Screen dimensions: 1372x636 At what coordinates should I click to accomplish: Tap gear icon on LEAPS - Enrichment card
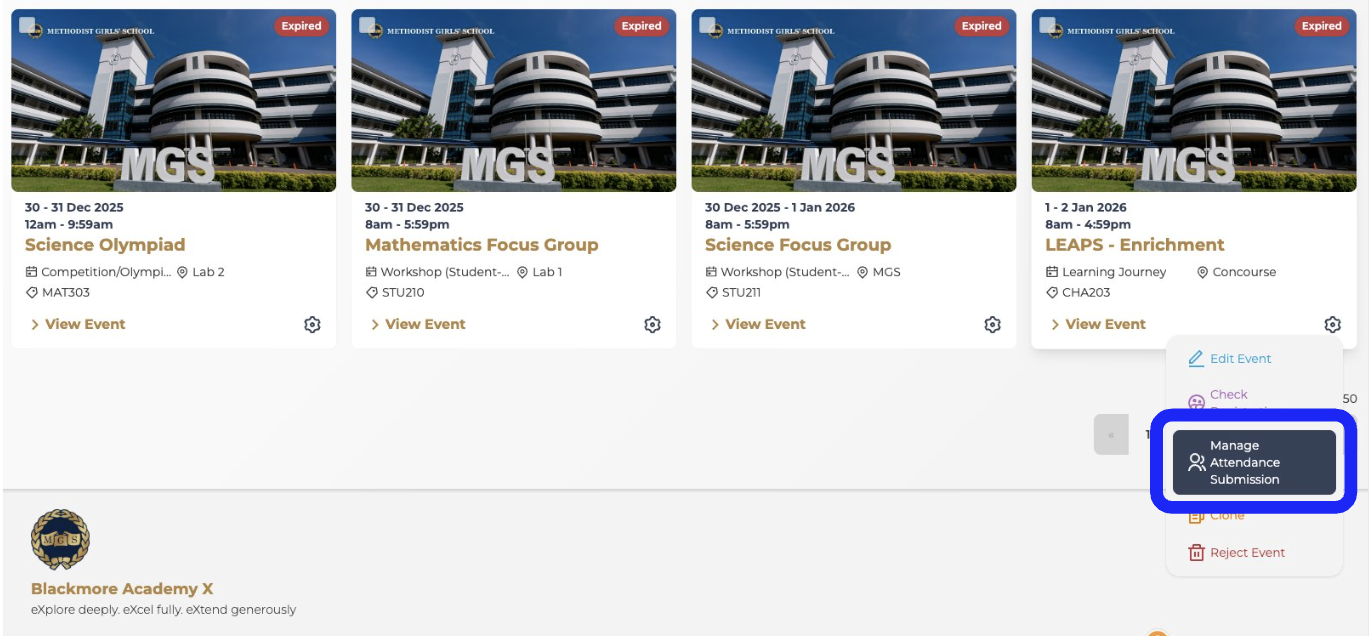pos(1332,325)
